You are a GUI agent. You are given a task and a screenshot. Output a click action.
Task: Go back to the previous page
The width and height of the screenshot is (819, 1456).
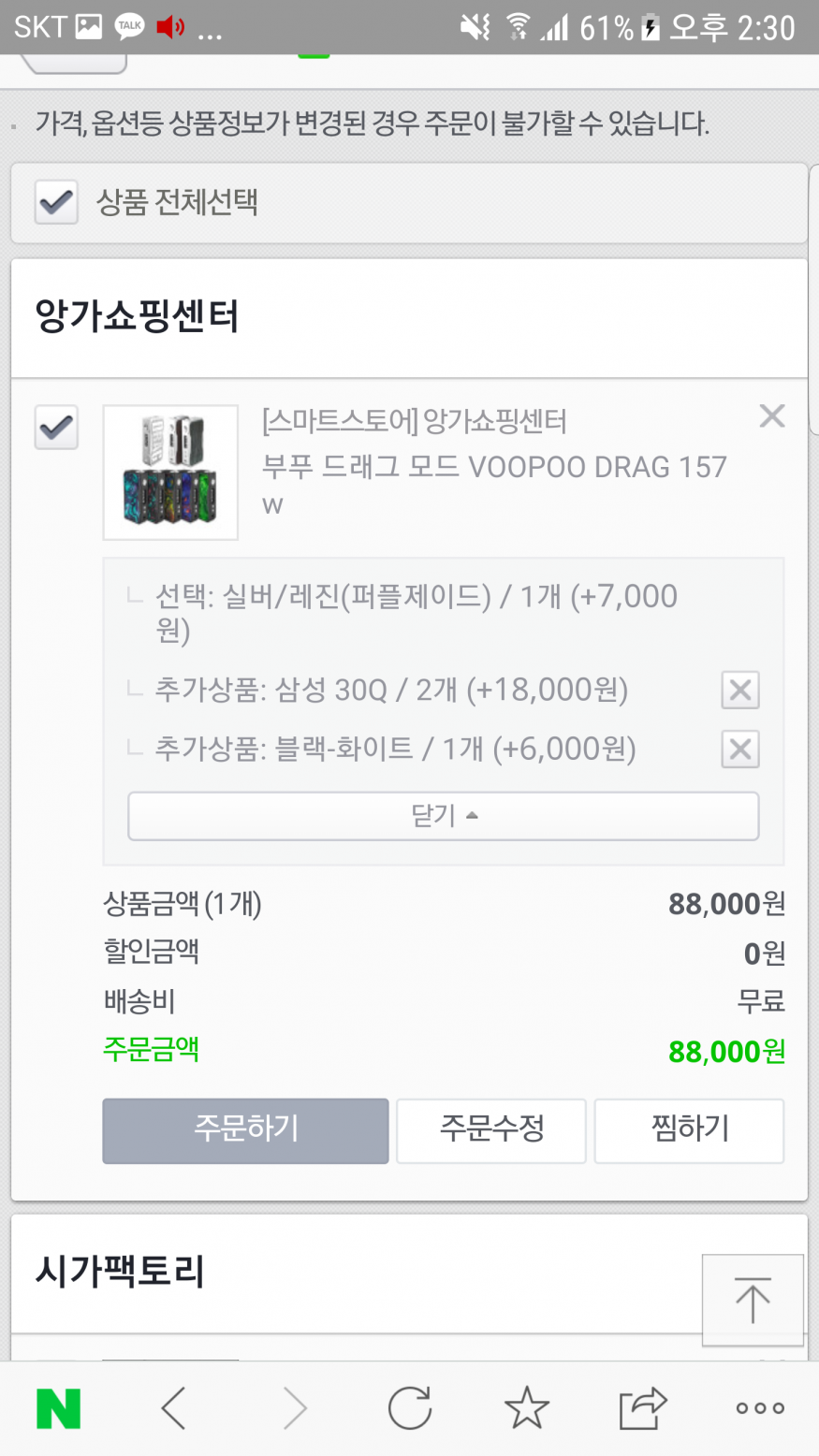click(x=175, y=1408)
